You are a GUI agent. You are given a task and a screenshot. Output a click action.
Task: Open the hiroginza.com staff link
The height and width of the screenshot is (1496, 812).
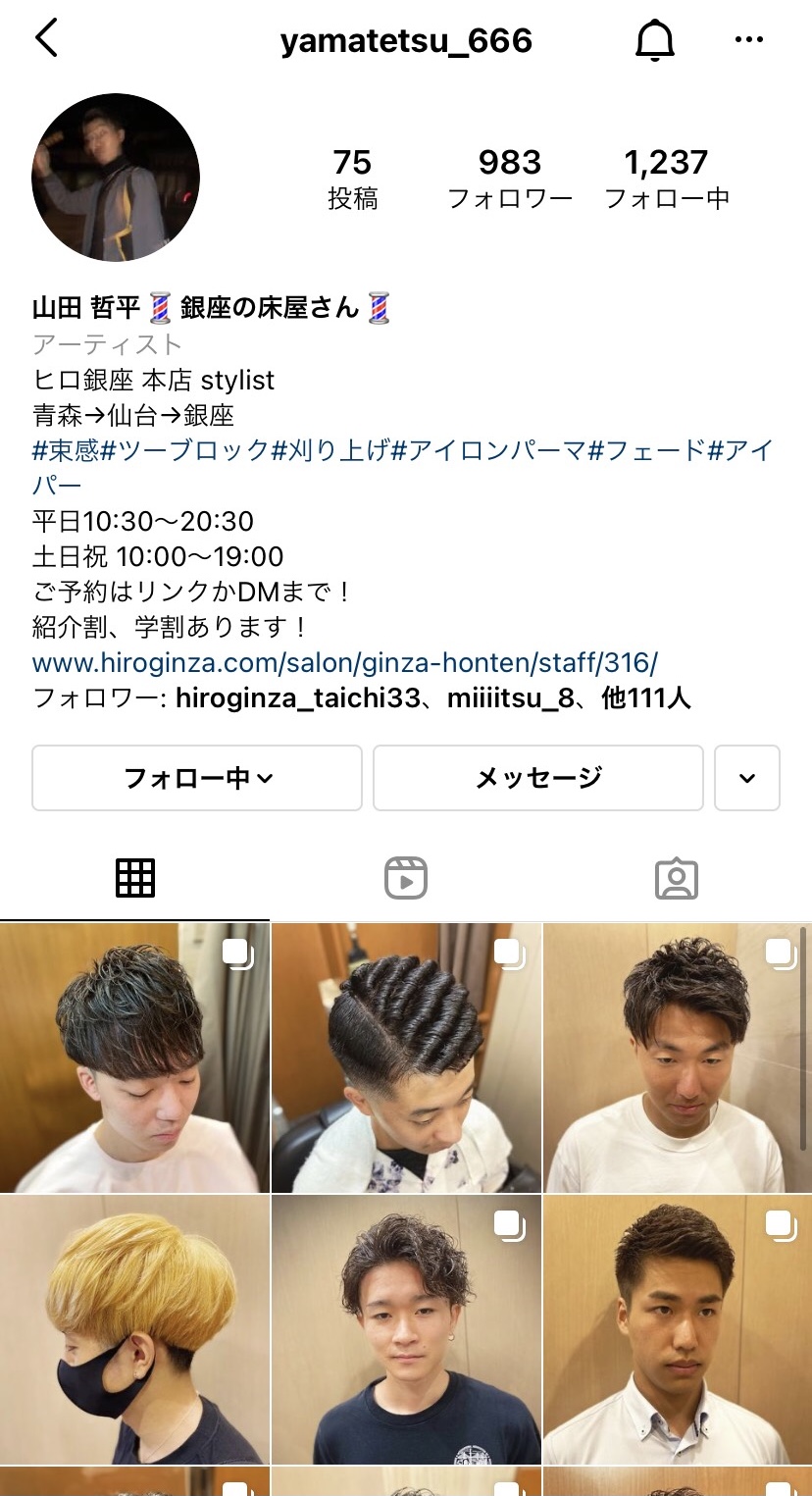344,662
